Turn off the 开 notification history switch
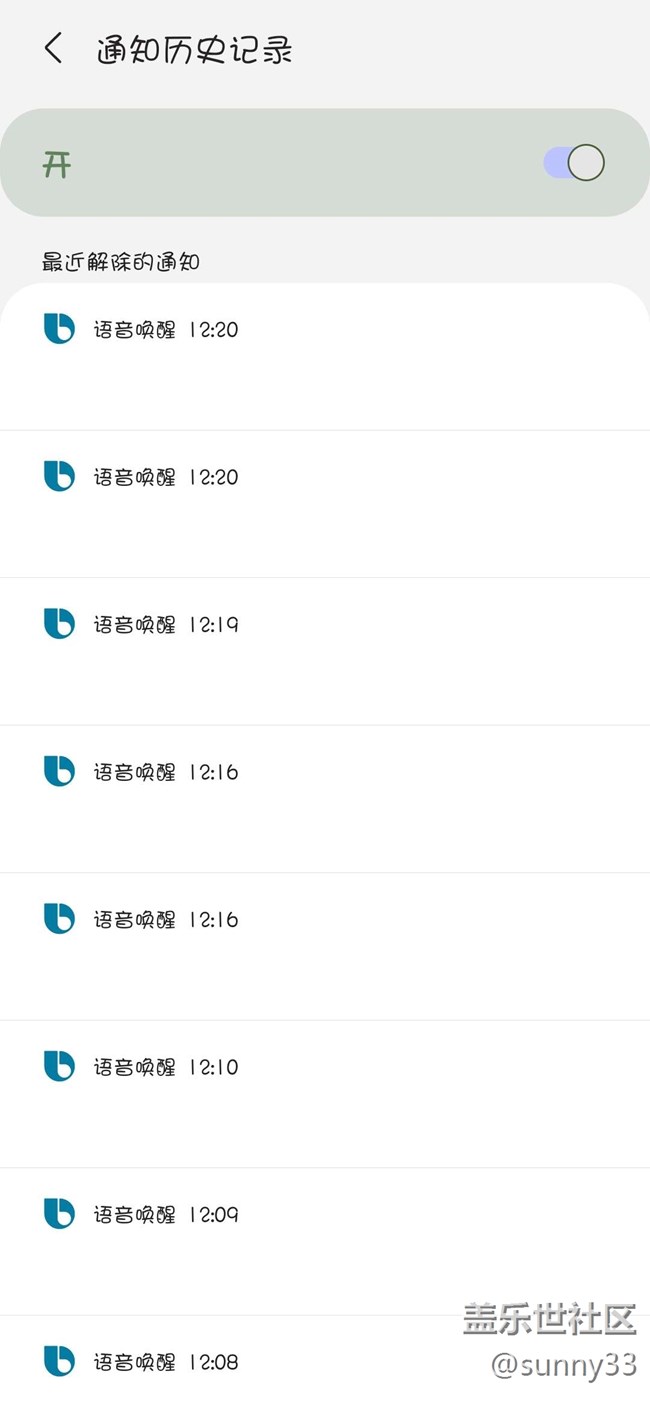The height and width of the screenshot is (1401, 650). (x=574, y=163)
